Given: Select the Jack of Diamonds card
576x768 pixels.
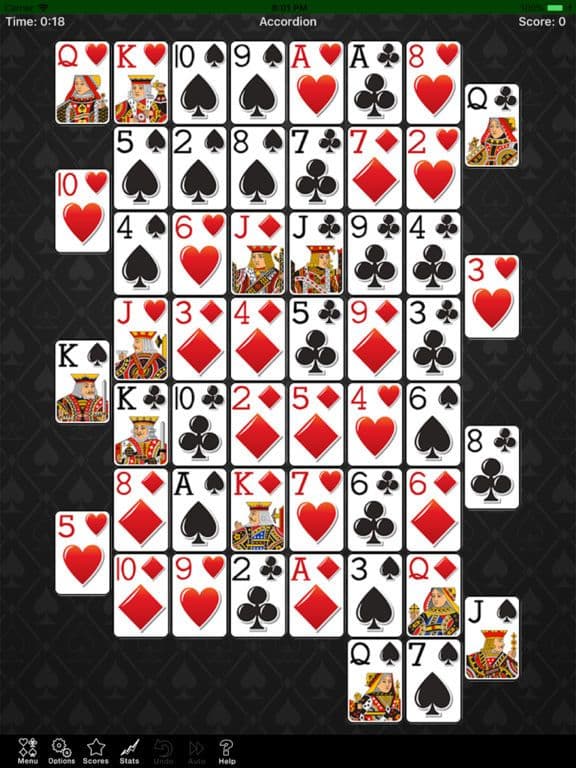Looking at the screenshot, I should (x=258, y=253).
